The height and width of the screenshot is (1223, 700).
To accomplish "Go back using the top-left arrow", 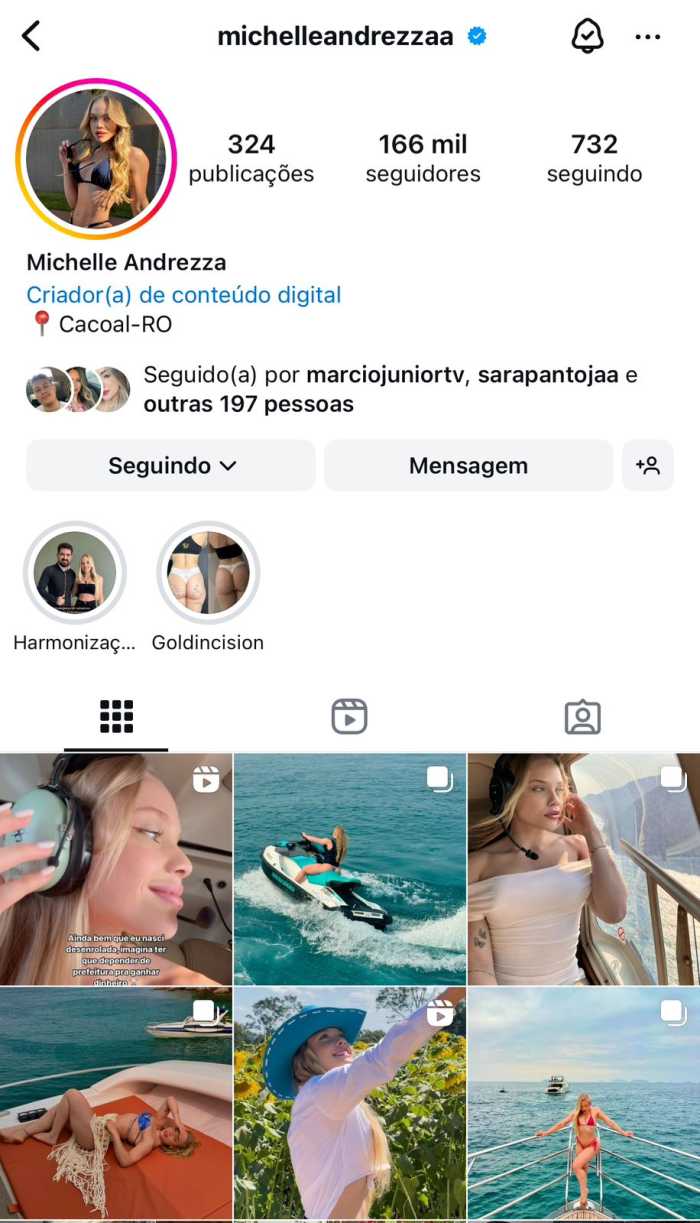I will coord(31,37).
